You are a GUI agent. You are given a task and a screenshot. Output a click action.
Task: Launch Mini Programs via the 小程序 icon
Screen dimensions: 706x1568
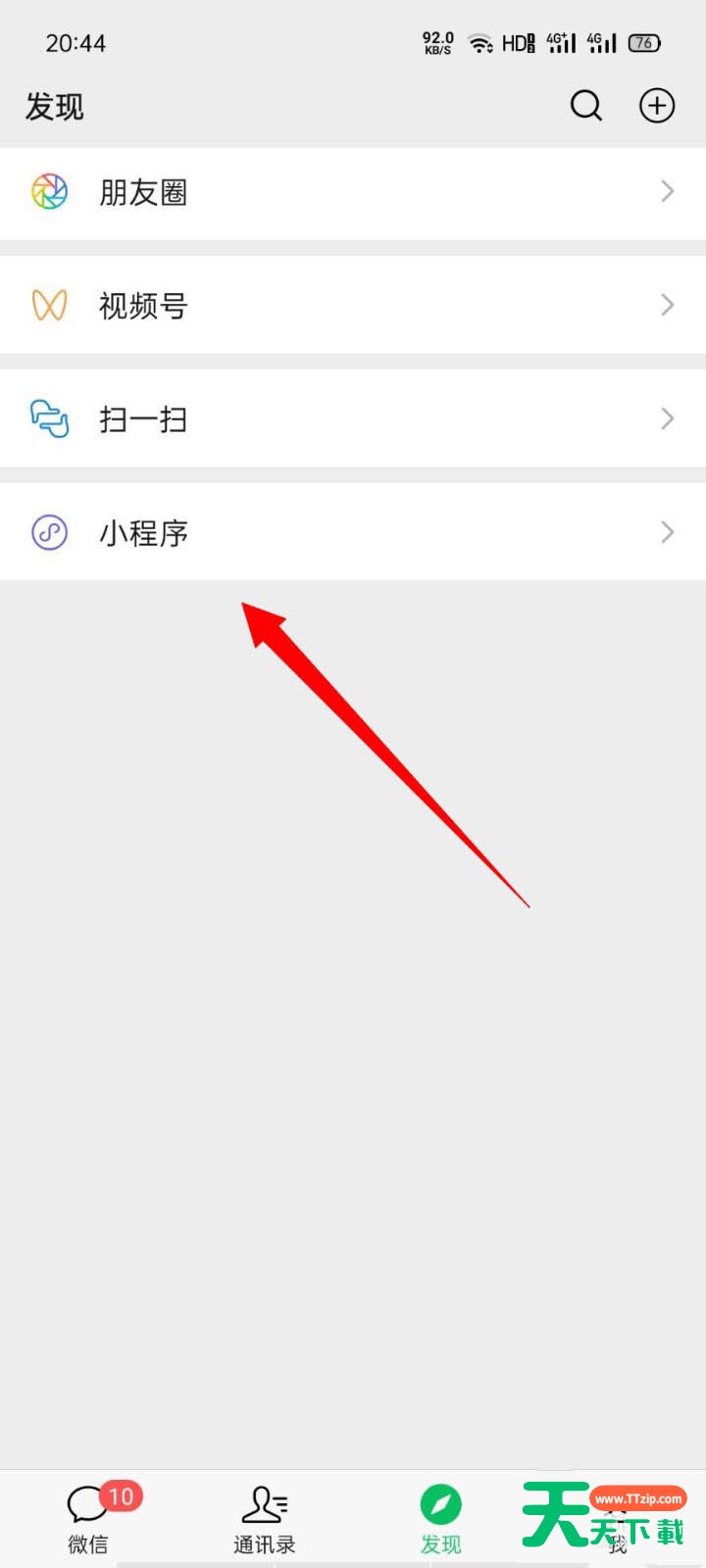(x=49, y=532)
